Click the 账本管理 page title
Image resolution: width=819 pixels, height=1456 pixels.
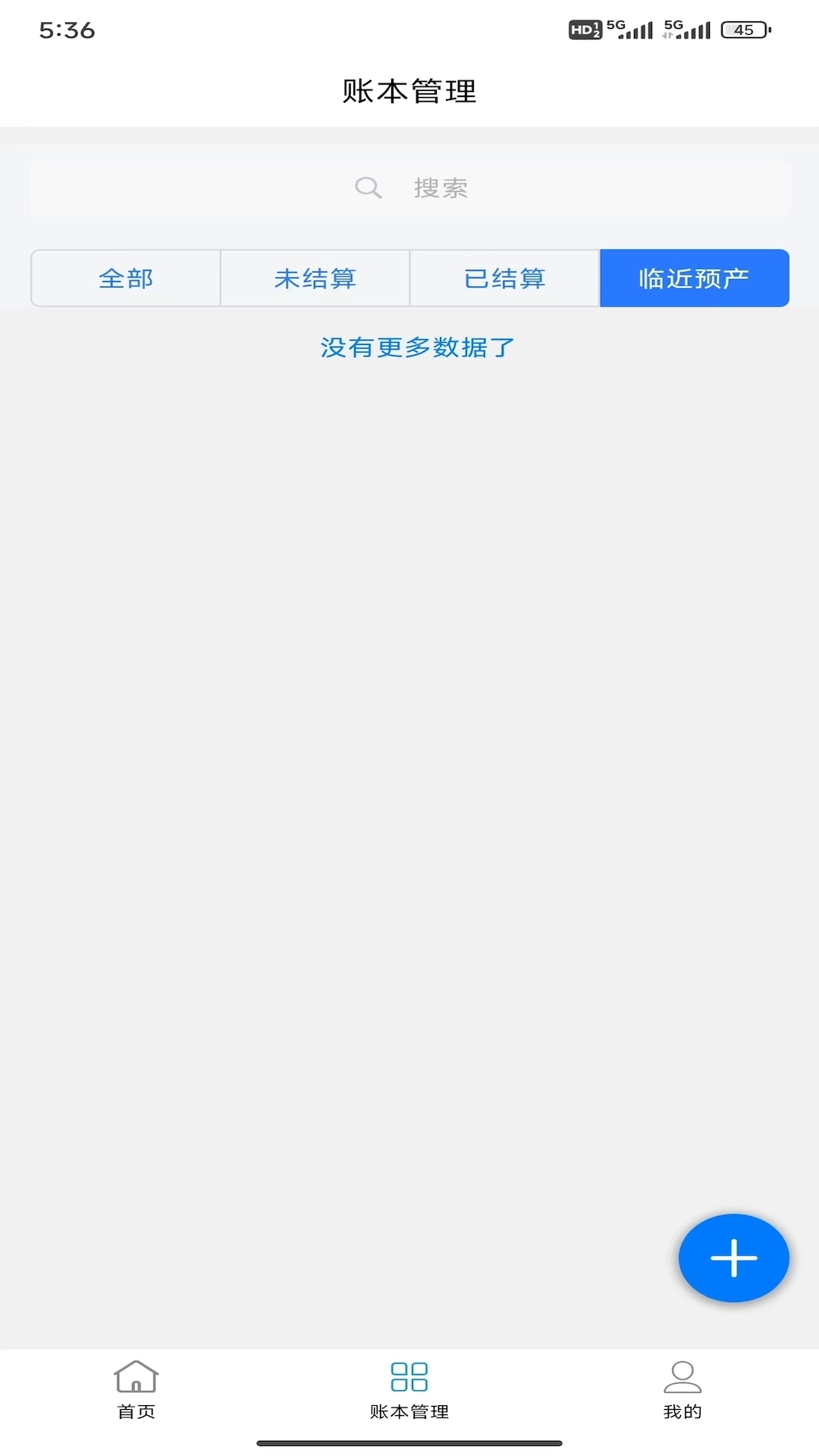(409, 89)
